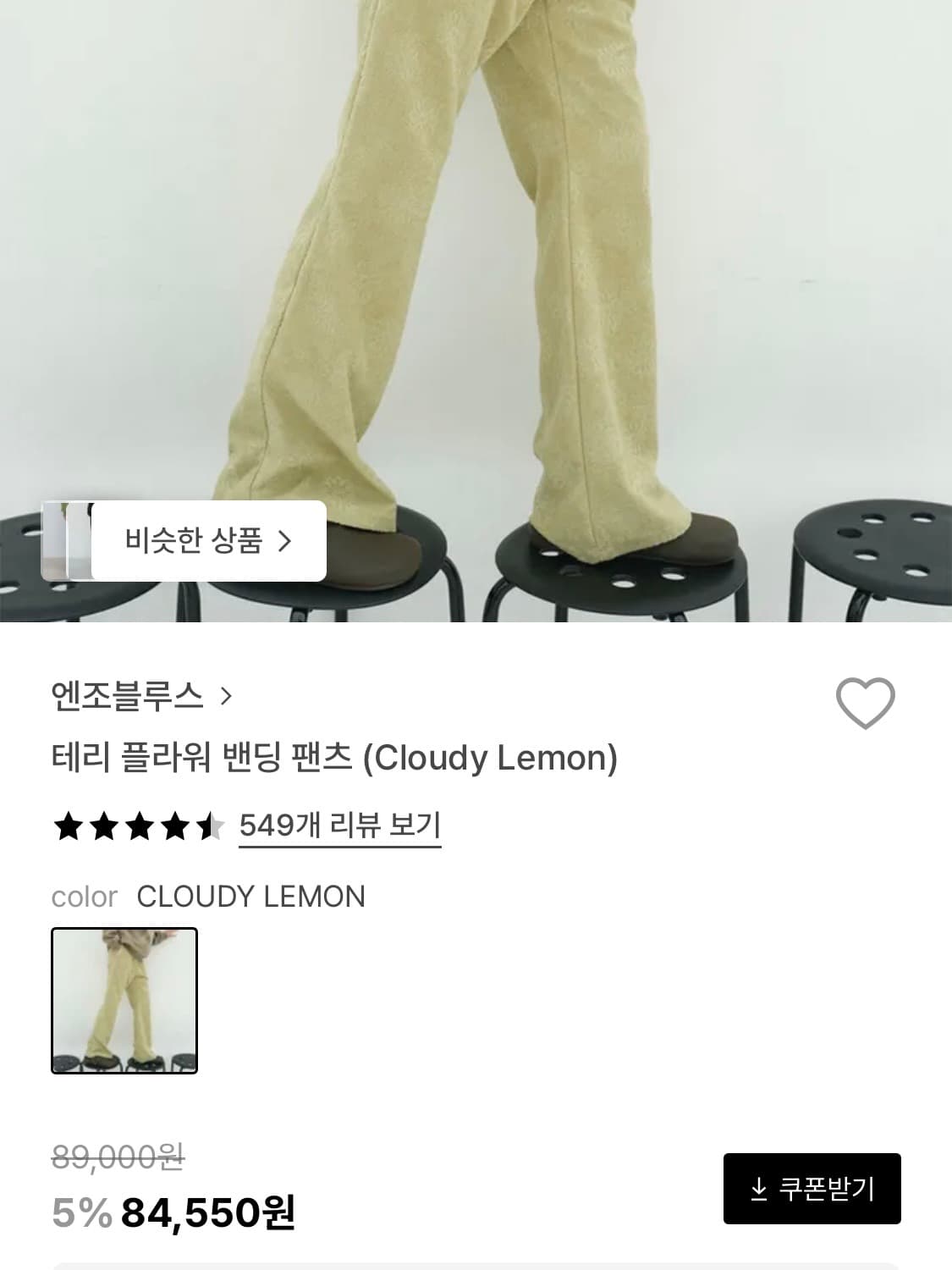Tap the discounted price 84,550원

[x=207, y=1215]
